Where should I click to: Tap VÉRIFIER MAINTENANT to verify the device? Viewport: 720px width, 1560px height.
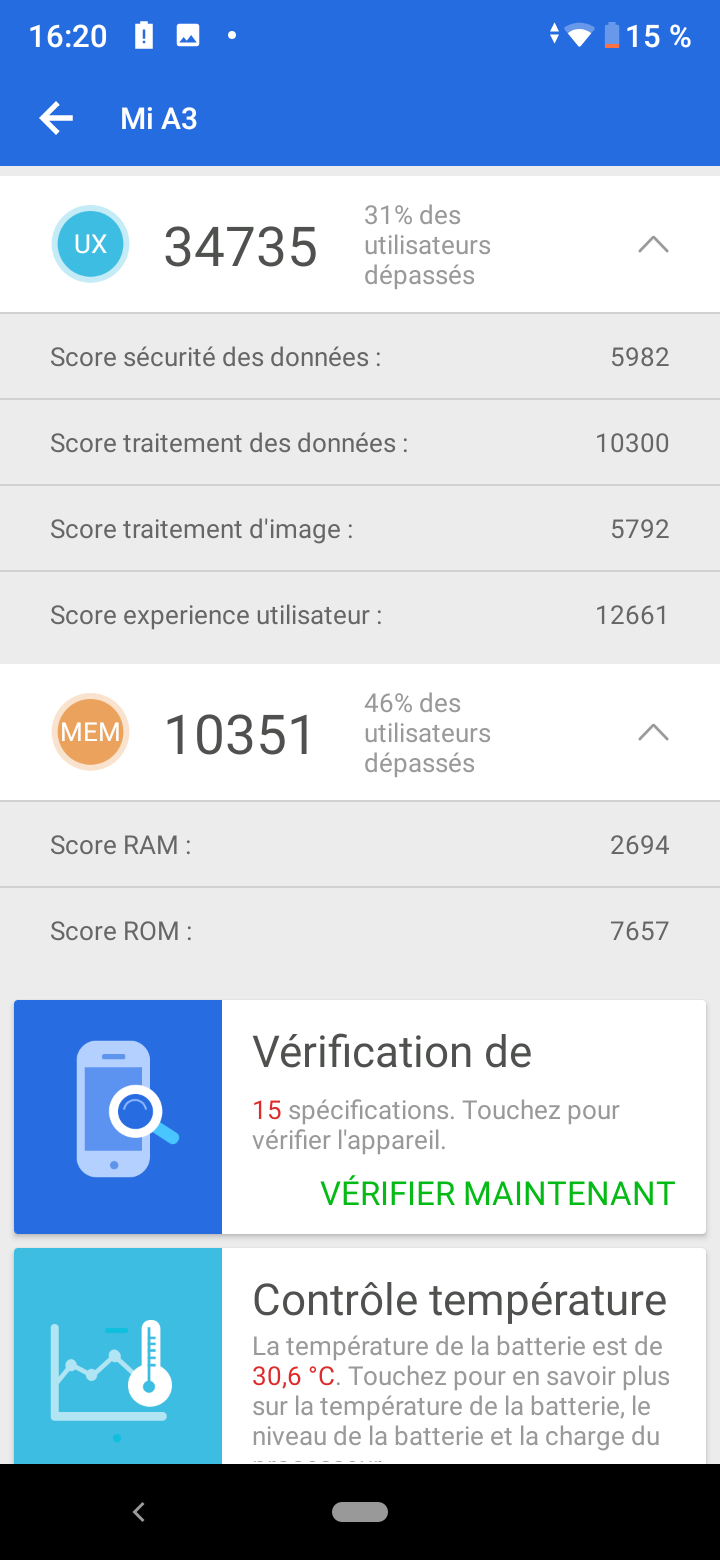pos(497,1193)
